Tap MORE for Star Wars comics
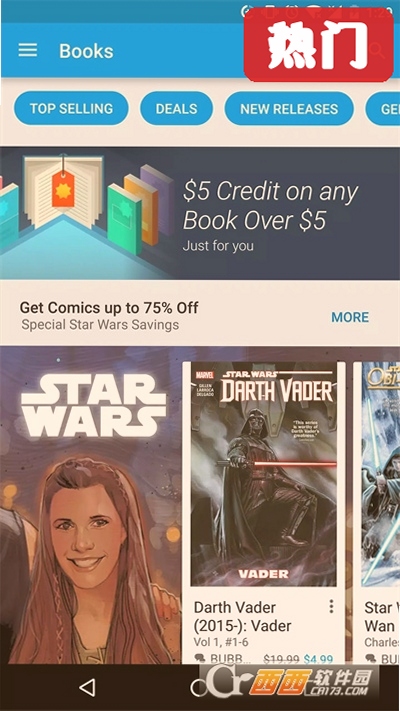 click(x=350, y=317)
